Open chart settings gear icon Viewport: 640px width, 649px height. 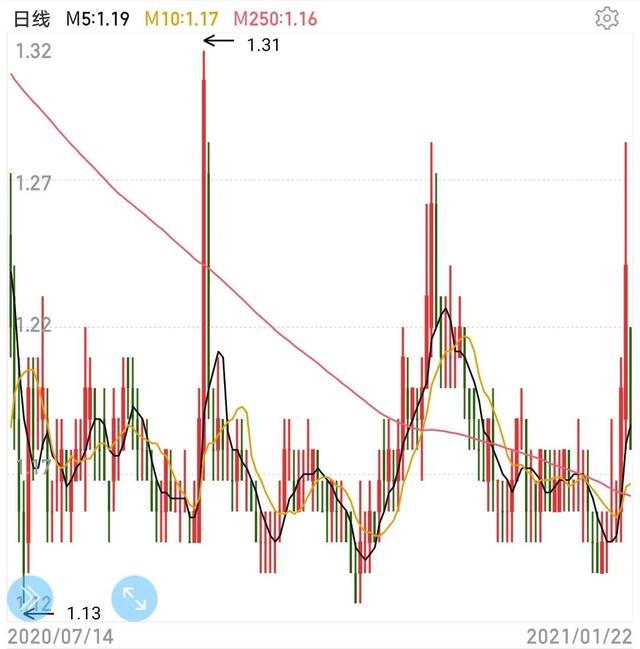click(606, 18)
